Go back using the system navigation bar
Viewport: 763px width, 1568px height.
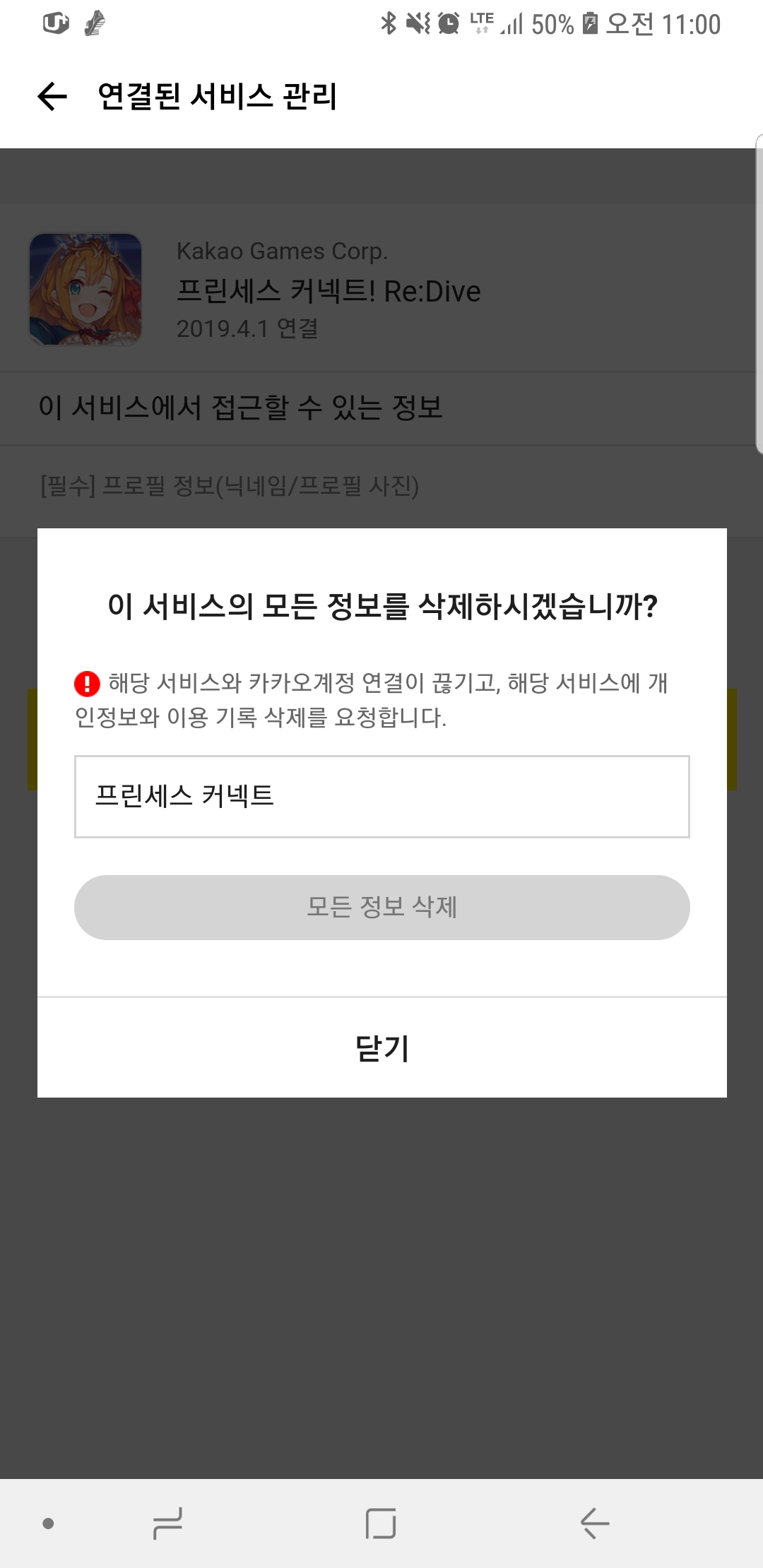tap(594, 1523)
